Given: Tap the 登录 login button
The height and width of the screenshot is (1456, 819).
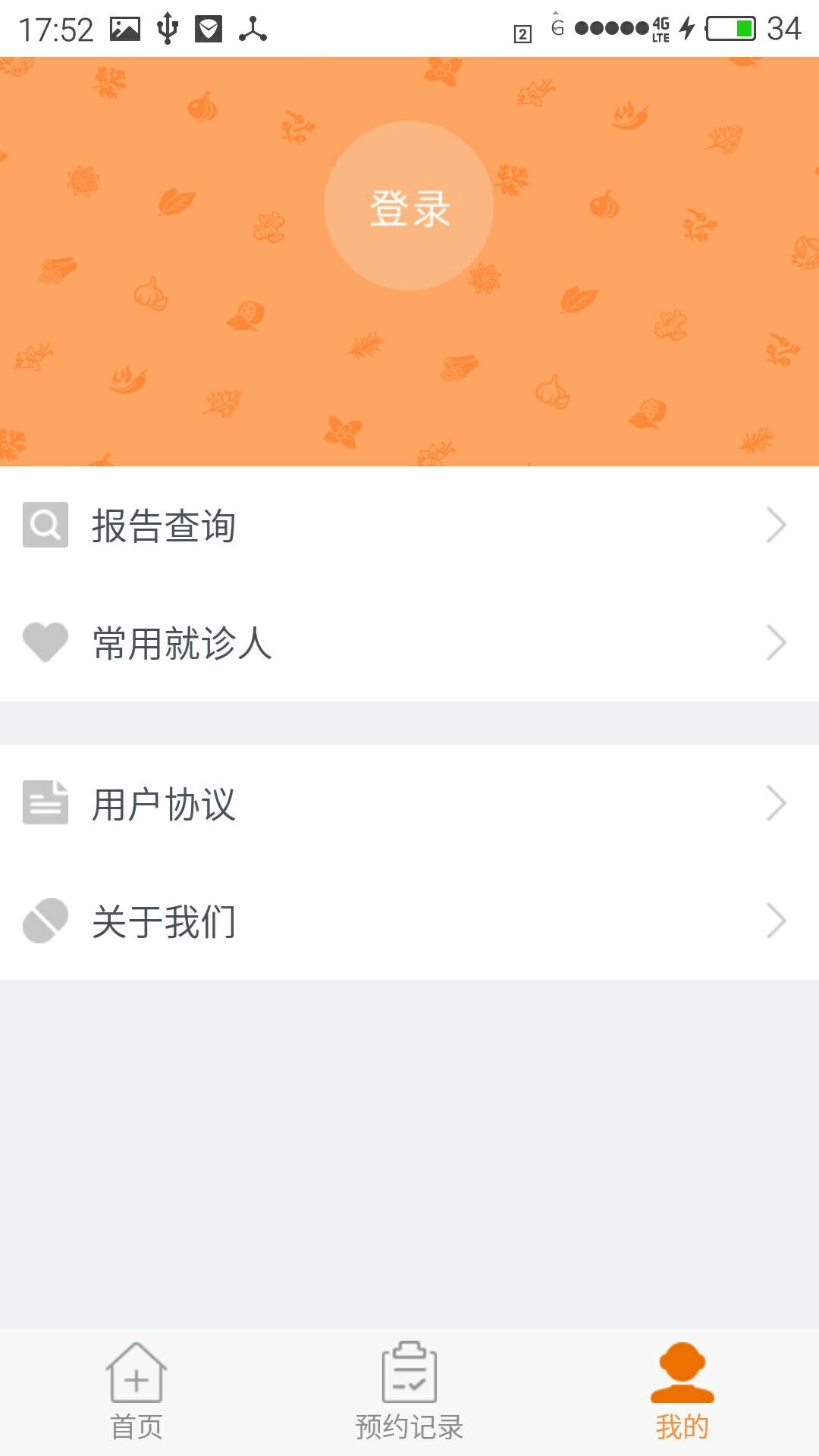Looking at the screenshot, I should pyautogui.click(x=409, y=206).
